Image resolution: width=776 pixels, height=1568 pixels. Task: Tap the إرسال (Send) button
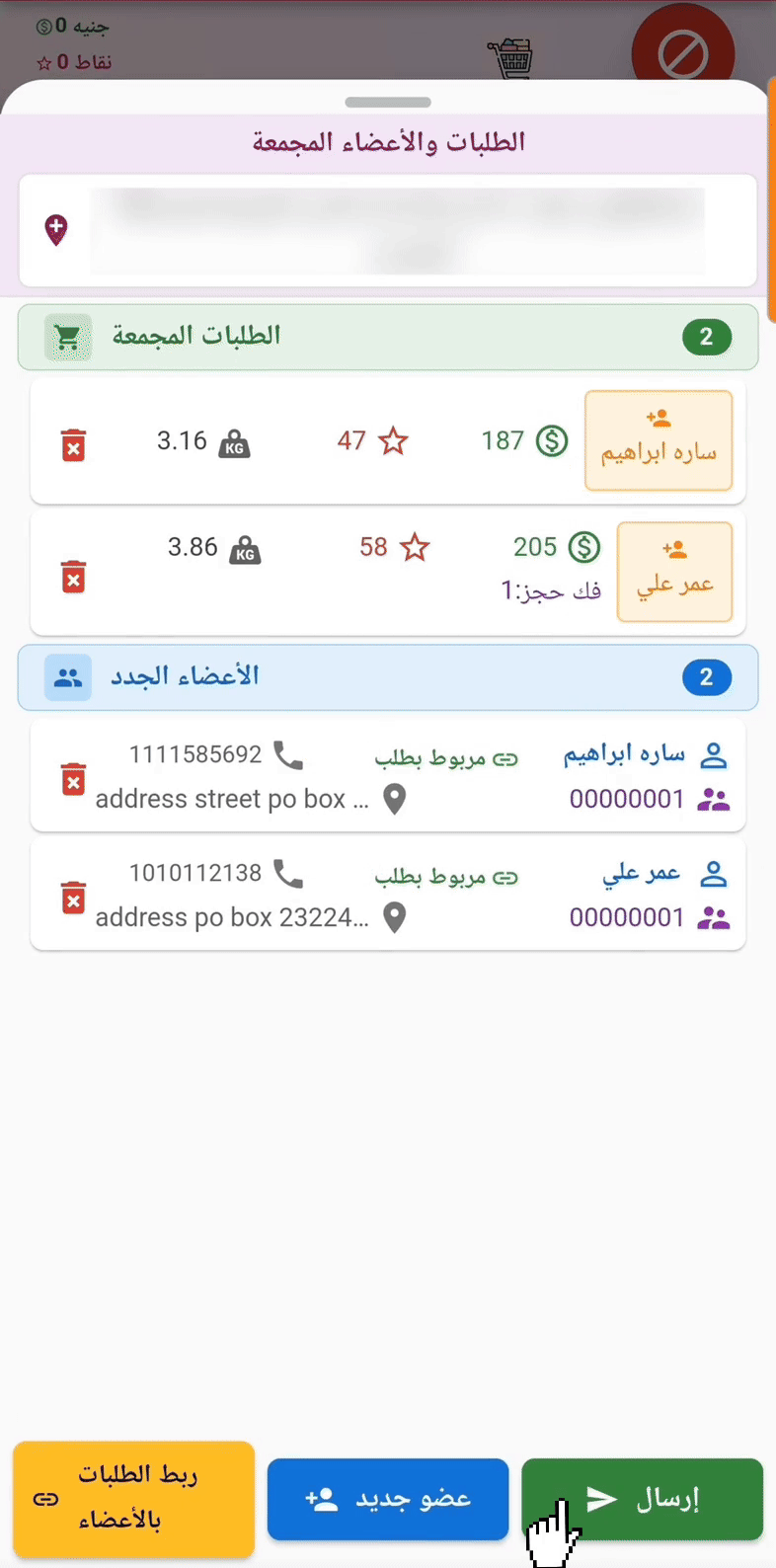click(642, 1499)
